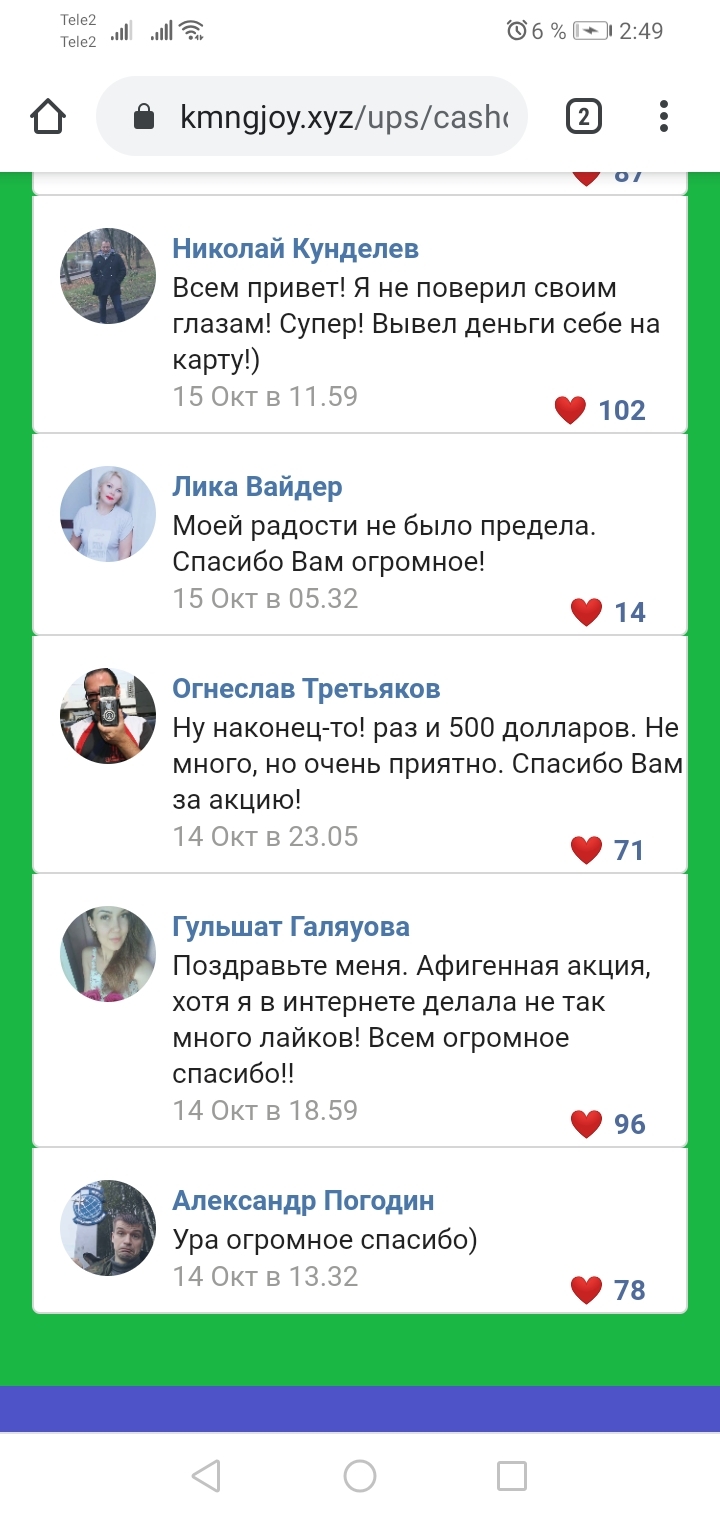The height and width of the screenshot is (1520, 720).
Task: Tap the system back button
Action: click(x=206, y=1475)
